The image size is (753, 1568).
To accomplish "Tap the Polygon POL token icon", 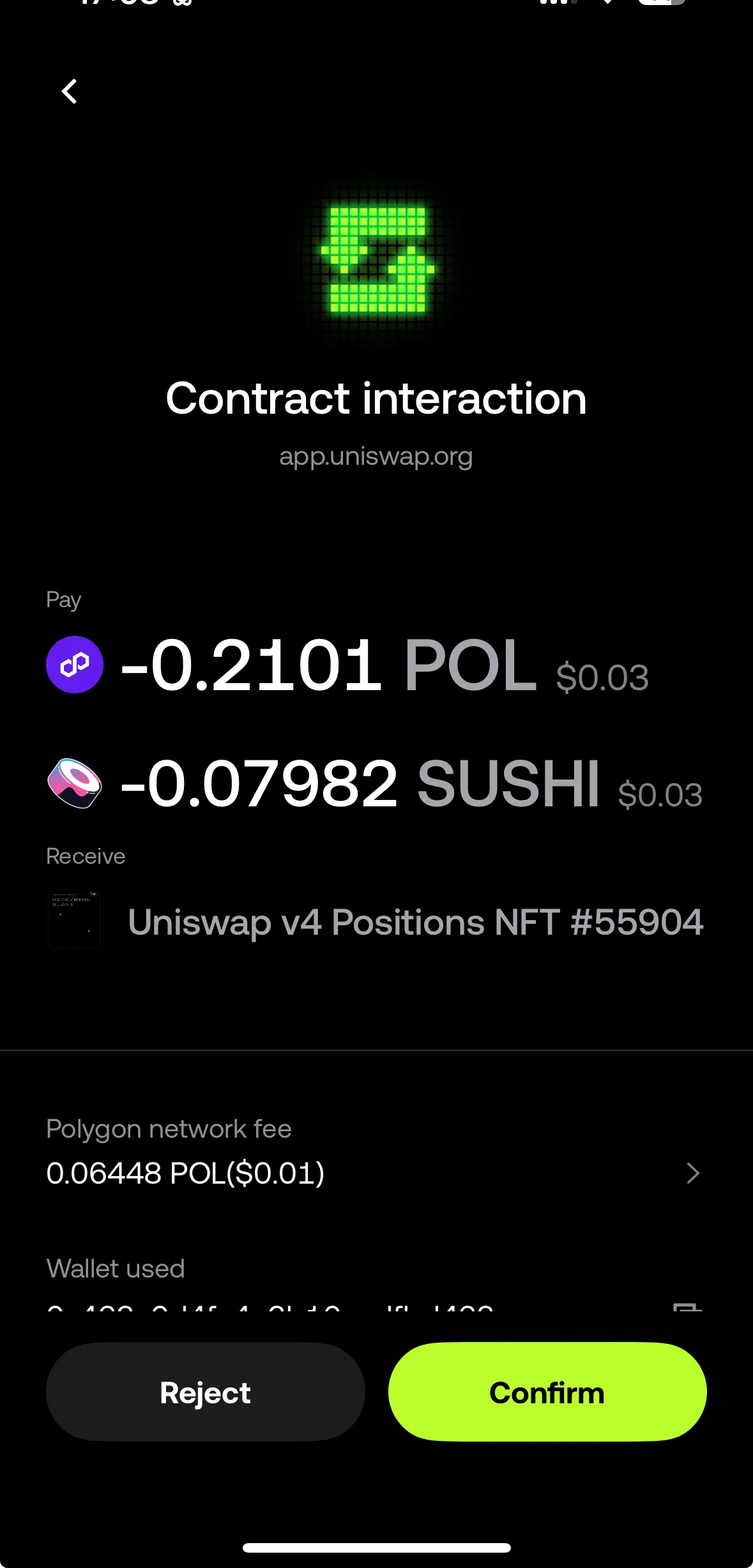I will (x=74, y=666).
